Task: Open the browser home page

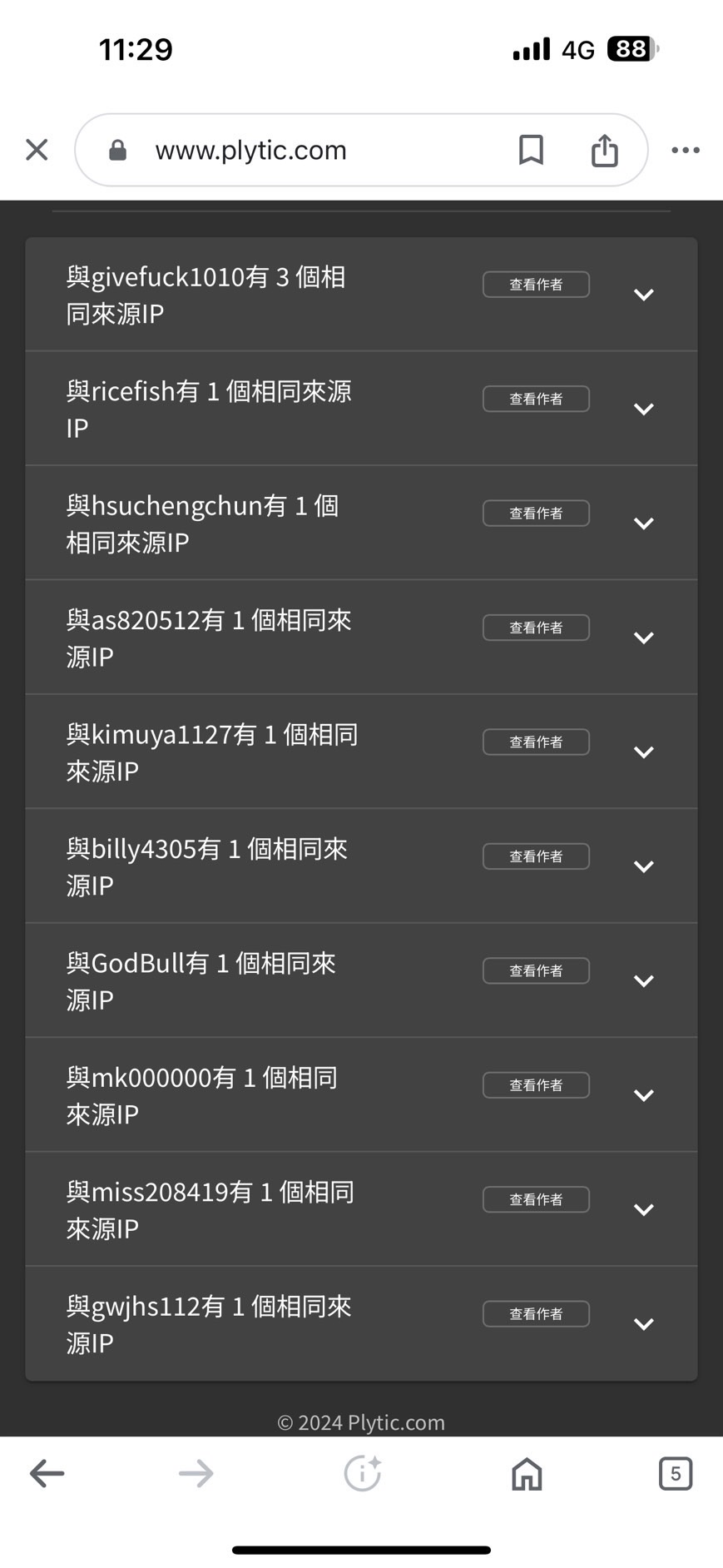Action: tap(527, 1474)
